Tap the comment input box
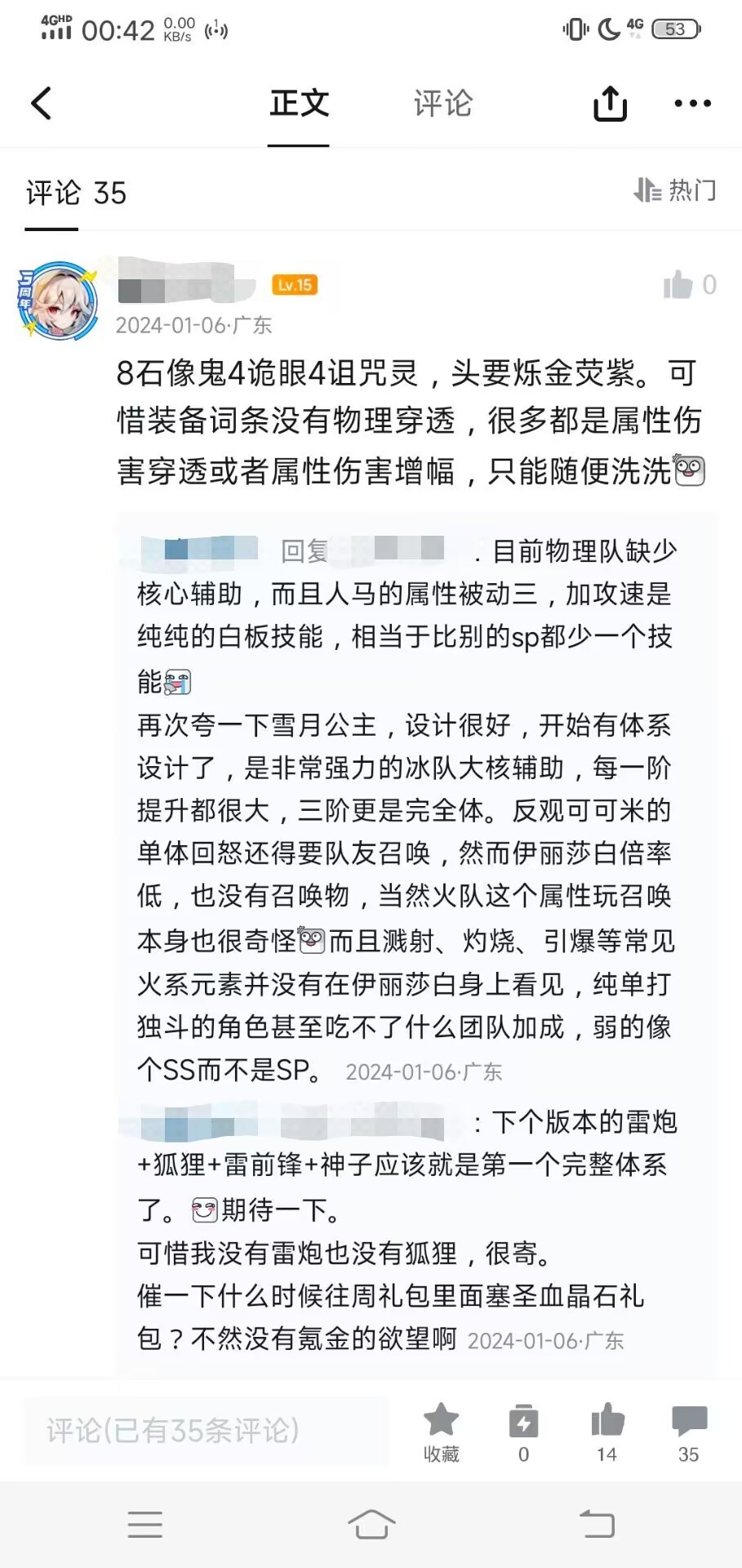Screen dimensions: 742x1568 click(x=204, y=1431)
